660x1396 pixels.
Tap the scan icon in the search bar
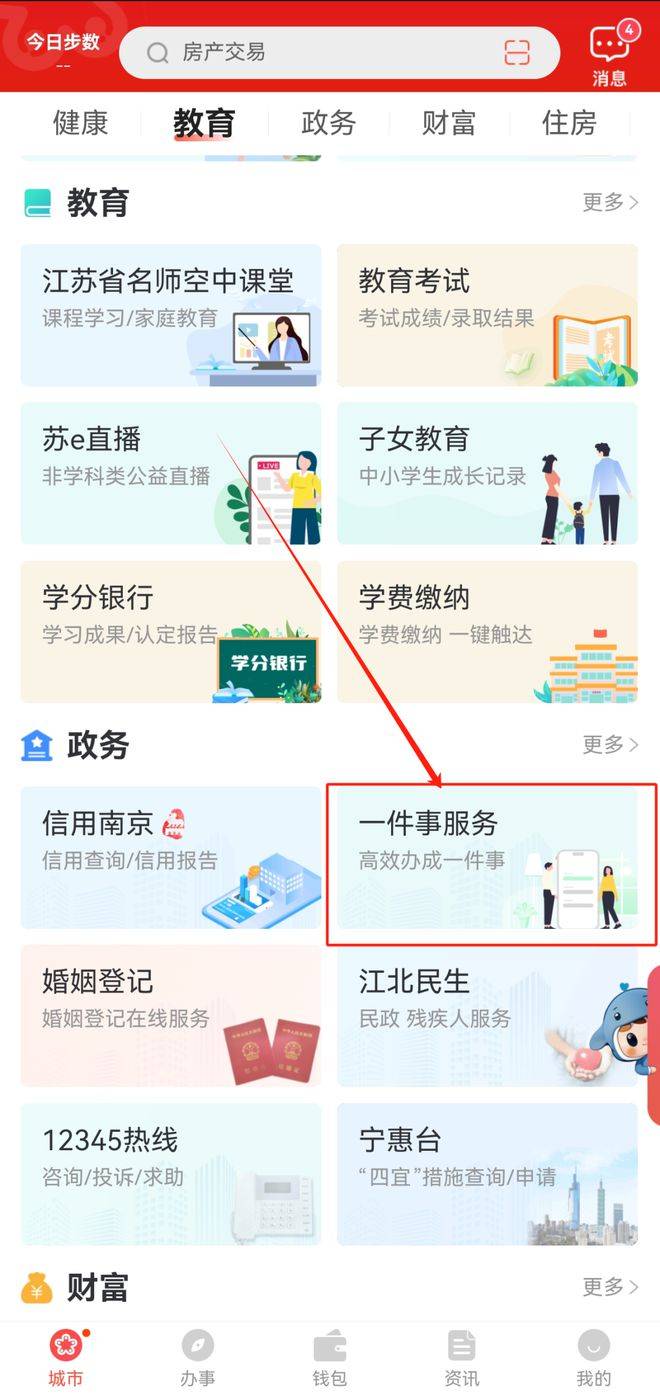click(517, 52)
